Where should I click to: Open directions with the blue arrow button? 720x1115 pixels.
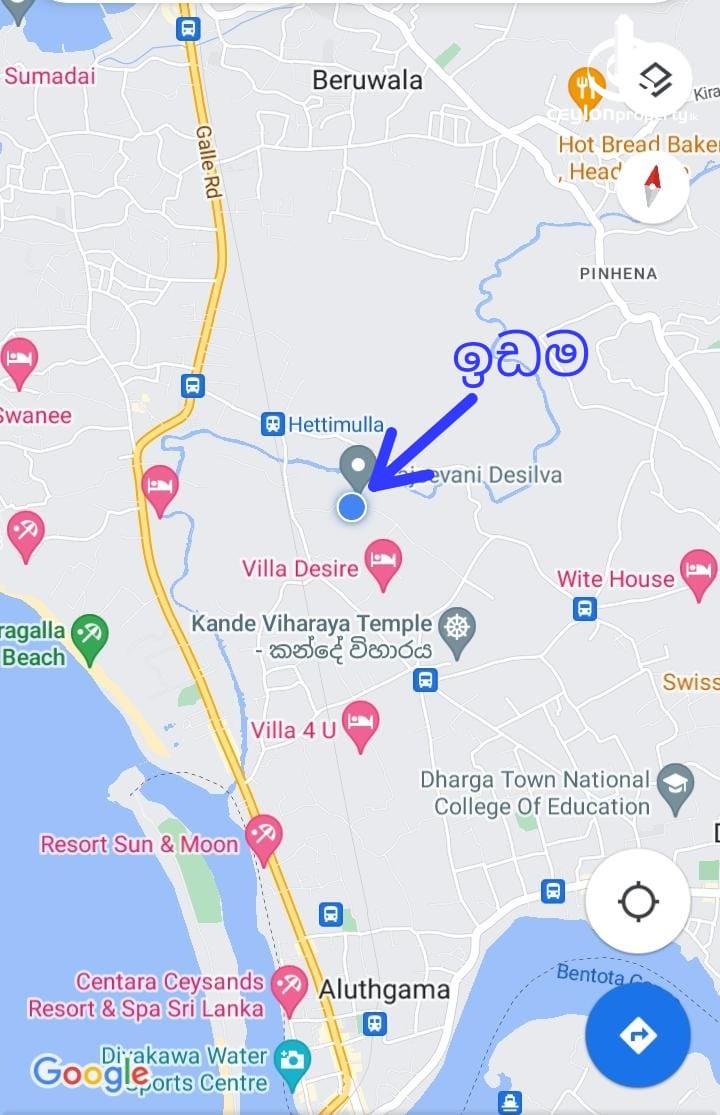(x=637, y=1034)
